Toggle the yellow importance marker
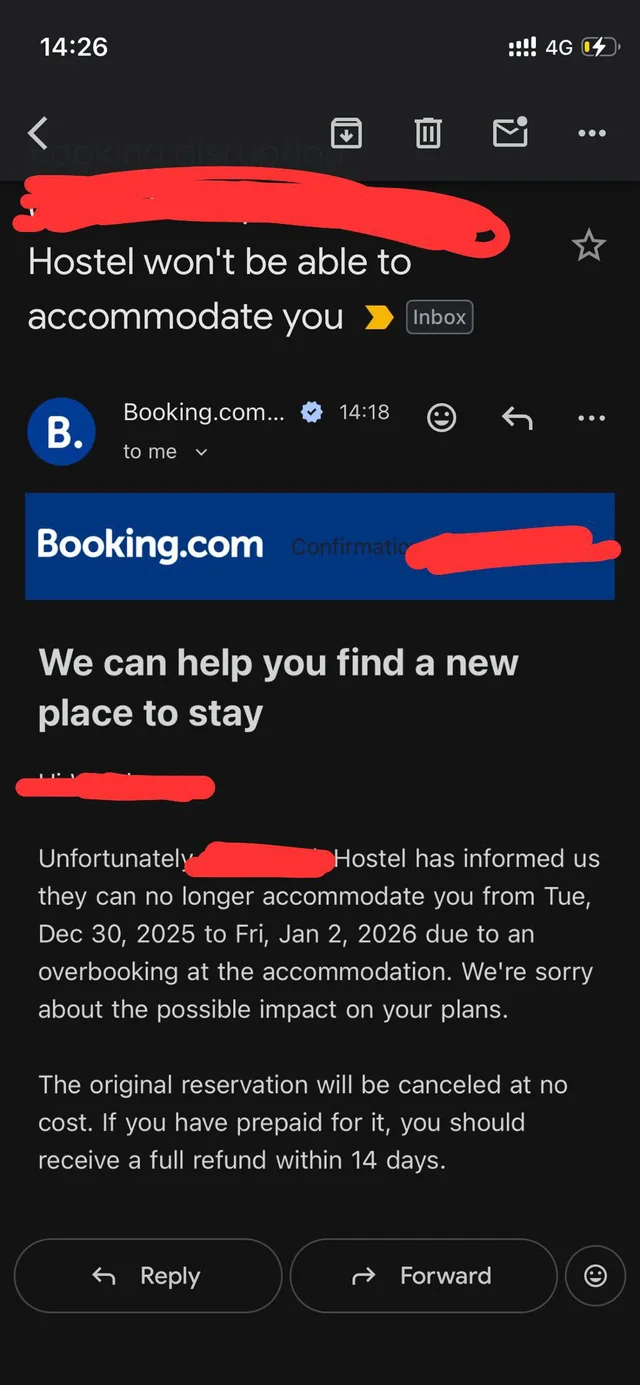The height and width of the screenshot is (1385, 640). (379, 317)
